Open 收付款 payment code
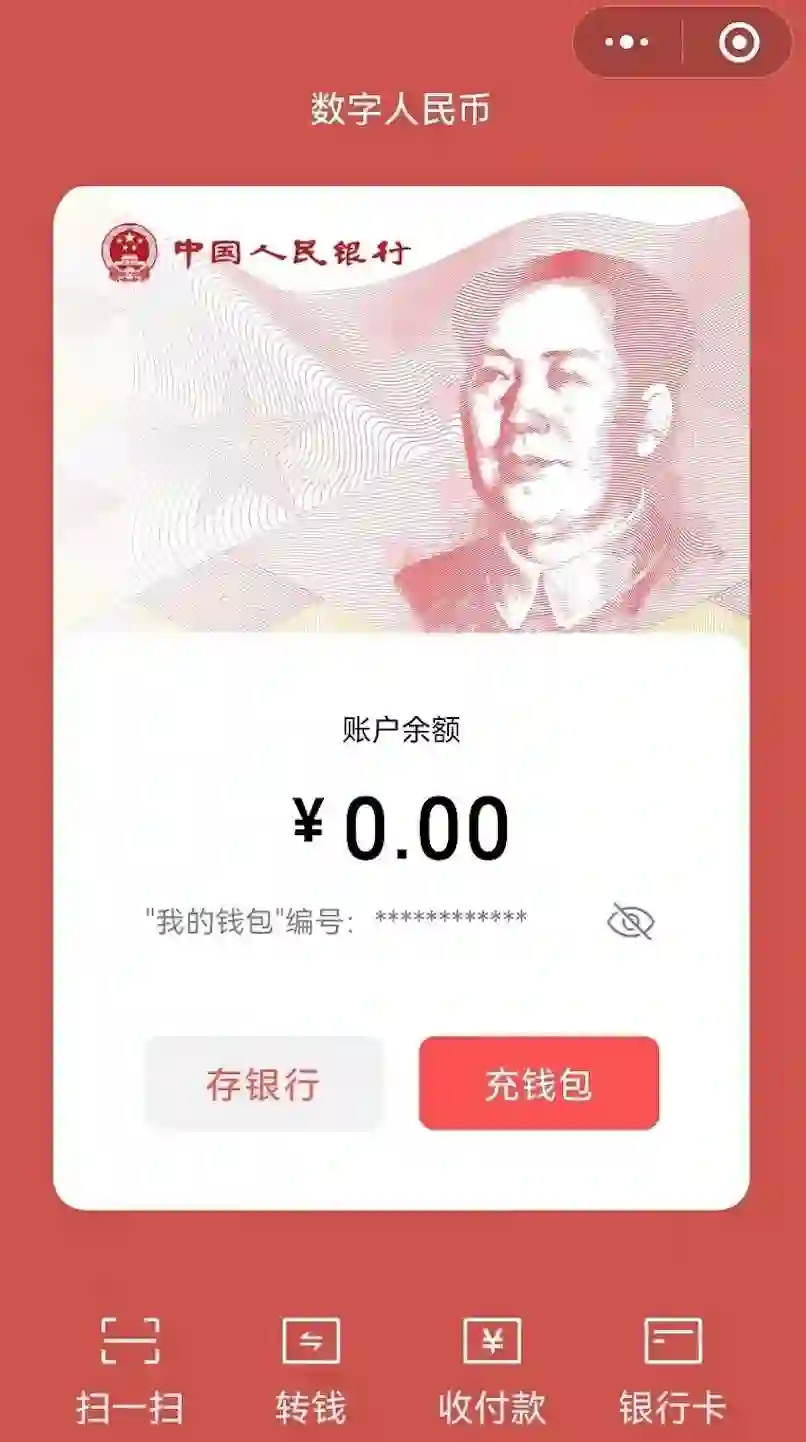The width and height of the screenshot is (806, 1442). tap(492, 1370)
